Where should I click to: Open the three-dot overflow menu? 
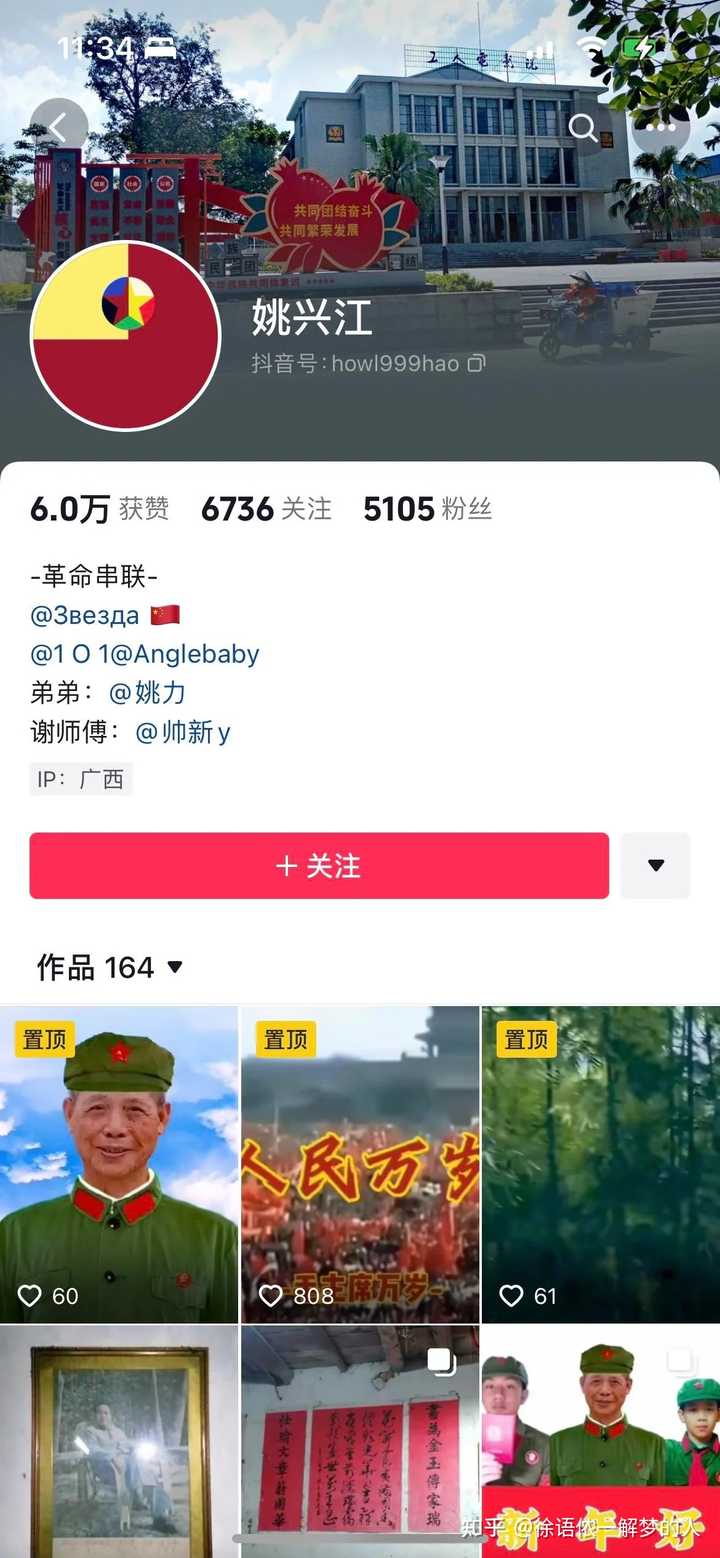(x=661, y=127)
